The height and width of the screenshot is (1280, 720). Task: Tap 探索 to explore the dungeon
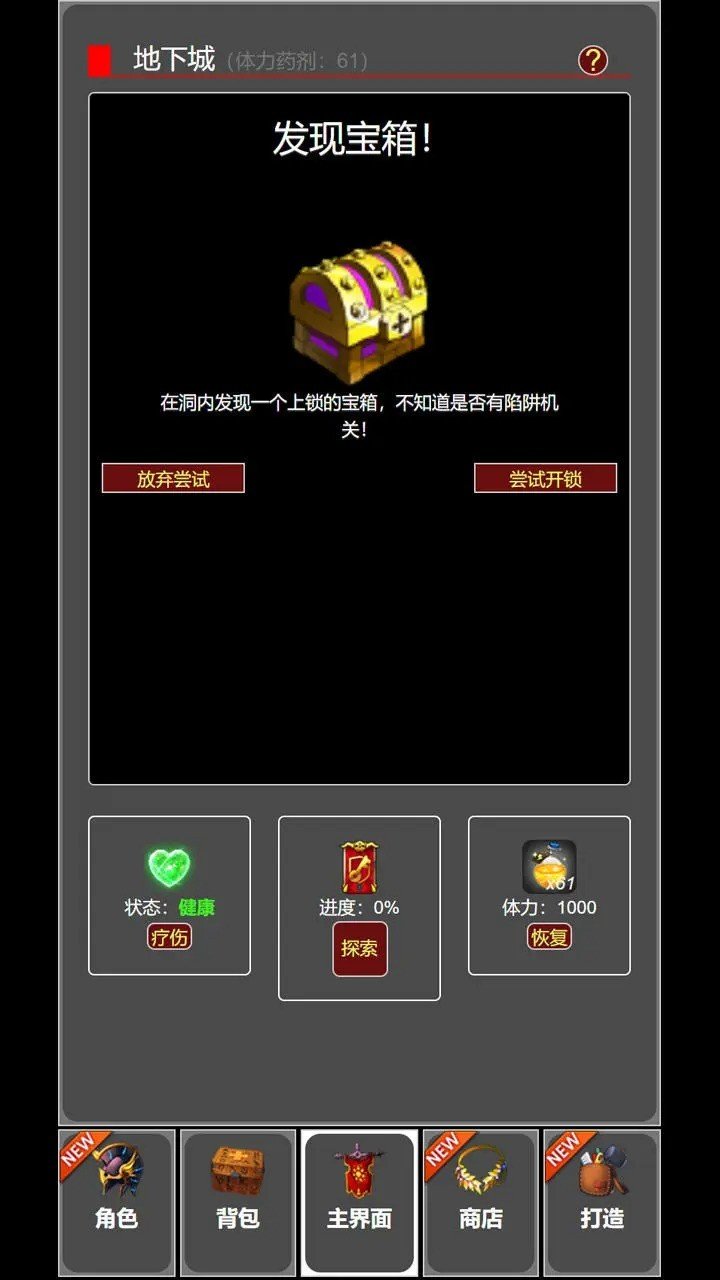coord(359,948)
